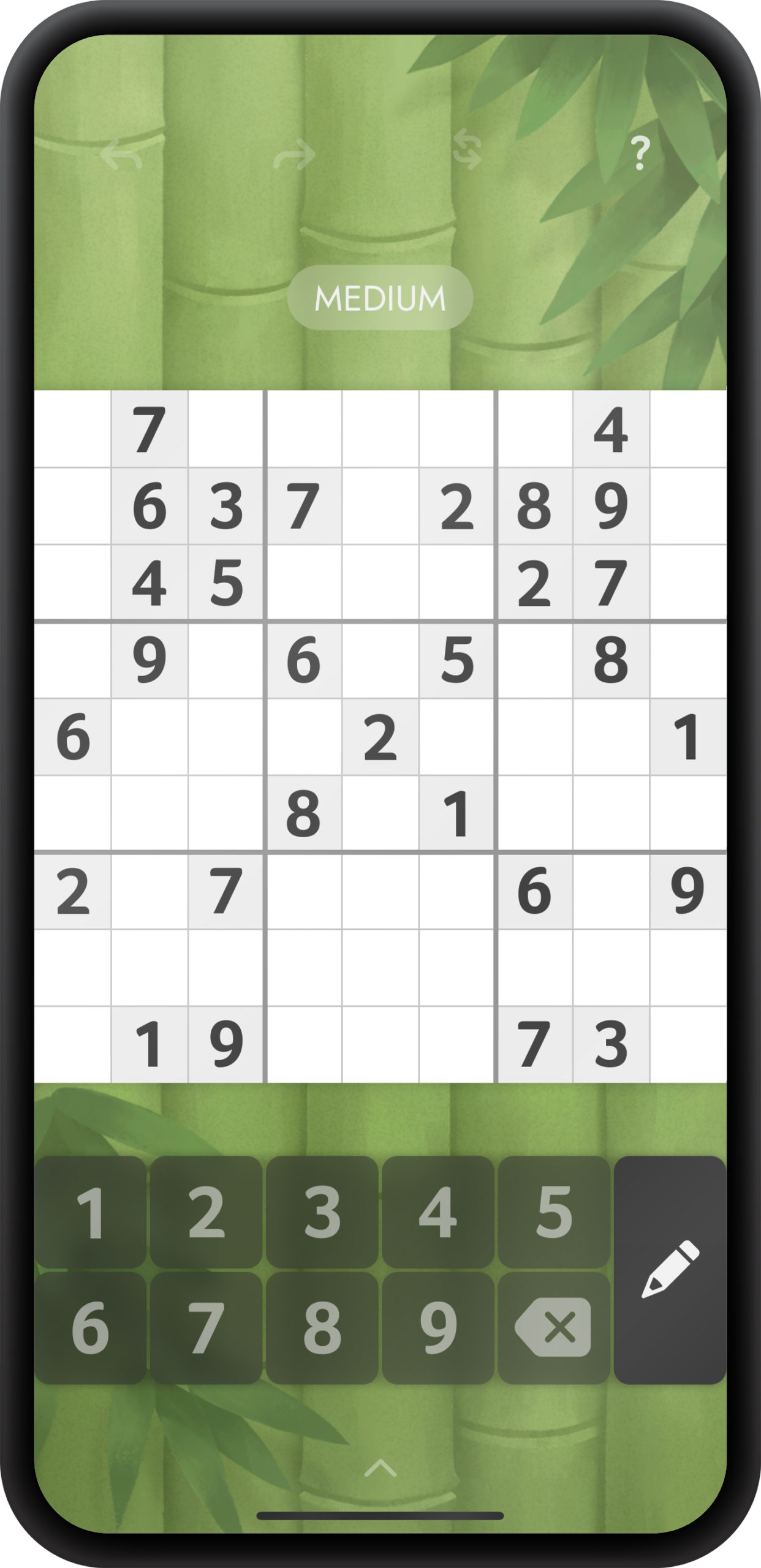The height and width of the screenshot is (1568, 761).
Task: Open help with the question mark
Action: click(640, 153)
